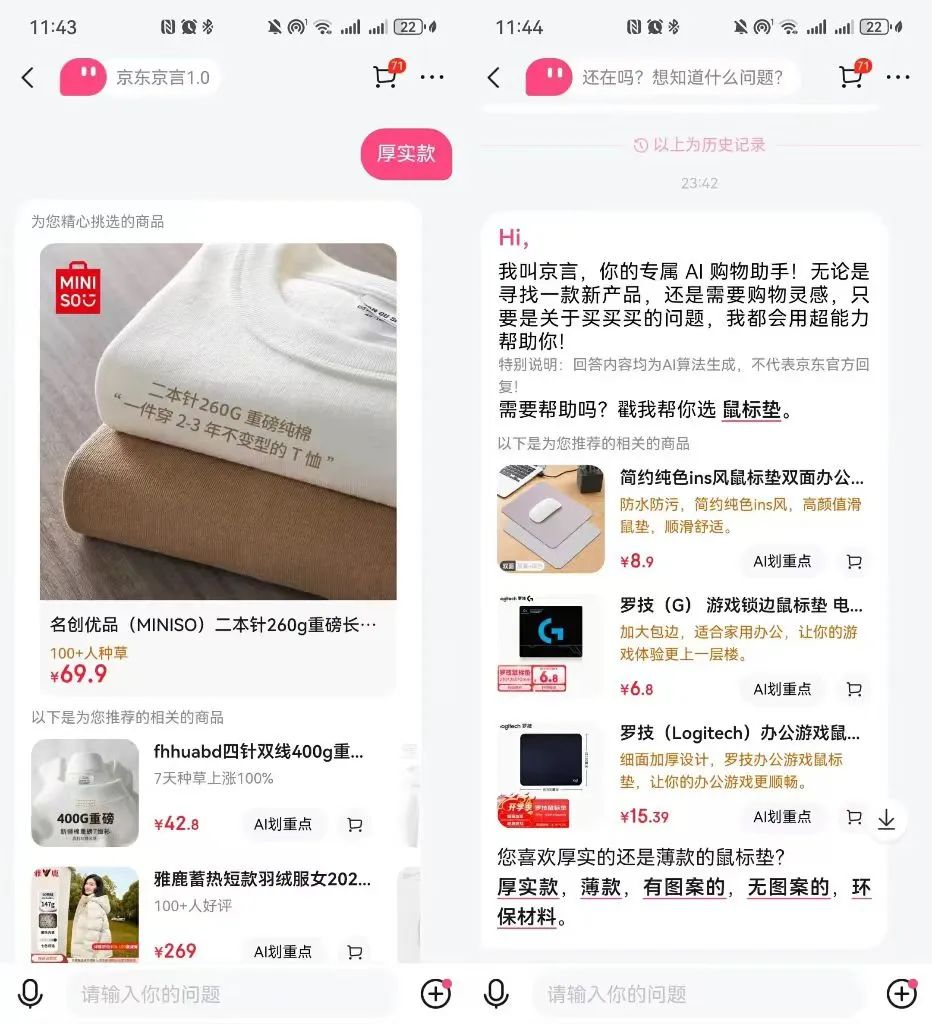Select the 薄款 option link
This screenshot has height=1024, width=932.
600,887
